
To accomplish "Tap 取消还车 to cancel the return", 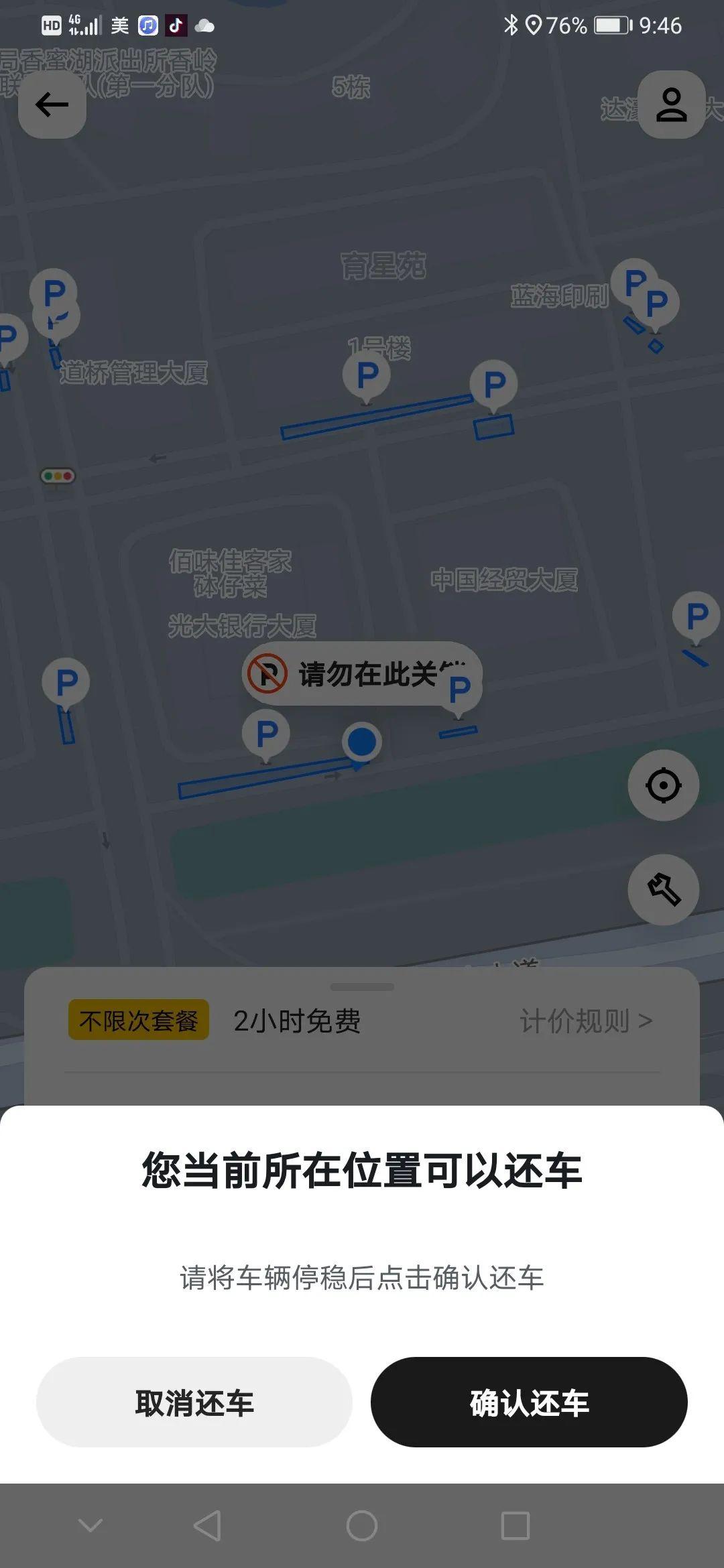I will coord(194,1402).
